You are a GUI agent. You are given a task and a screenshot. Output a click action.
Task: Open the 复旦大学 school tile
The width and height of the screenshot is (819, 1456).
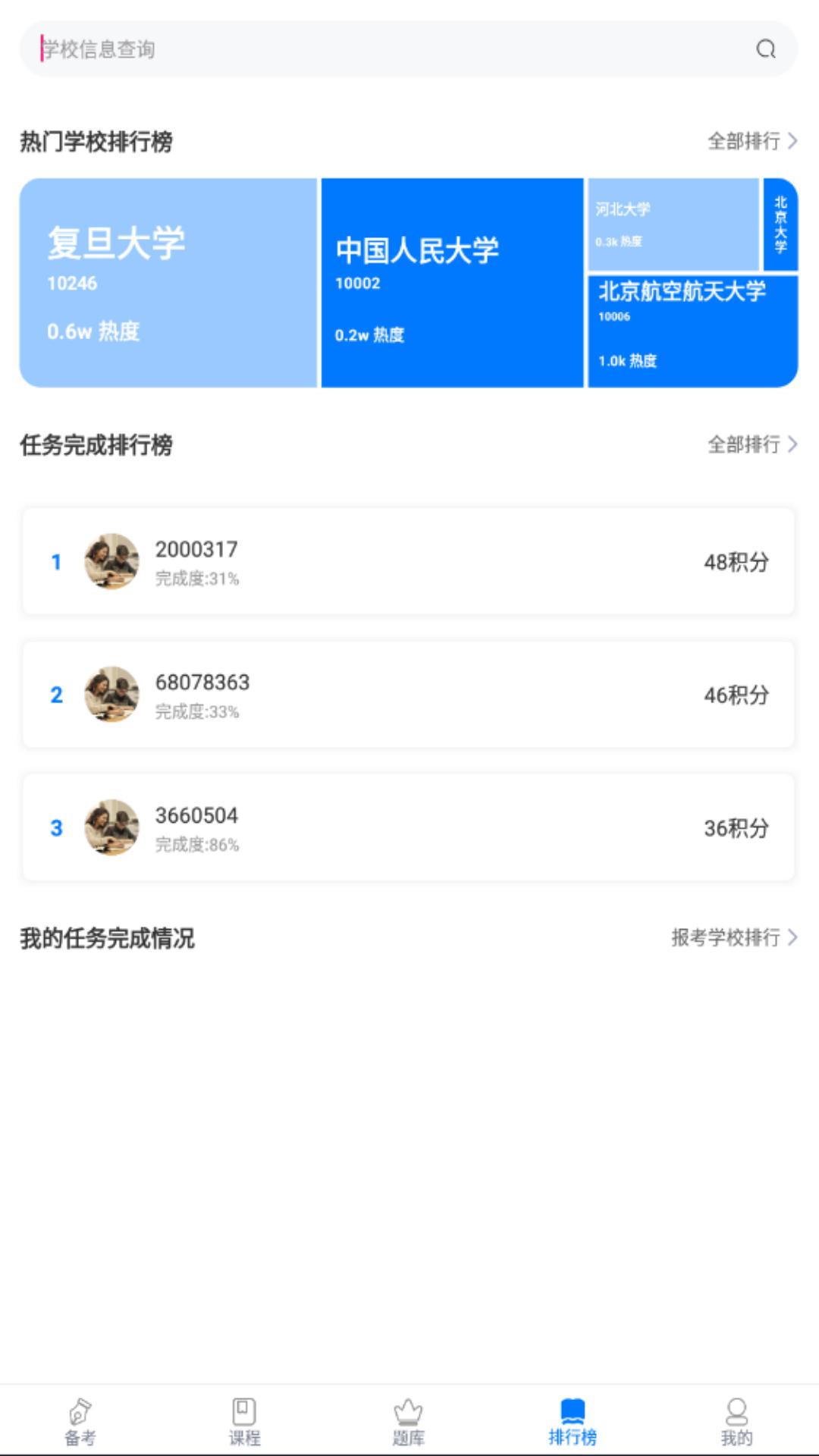click(x=168, y=283)
